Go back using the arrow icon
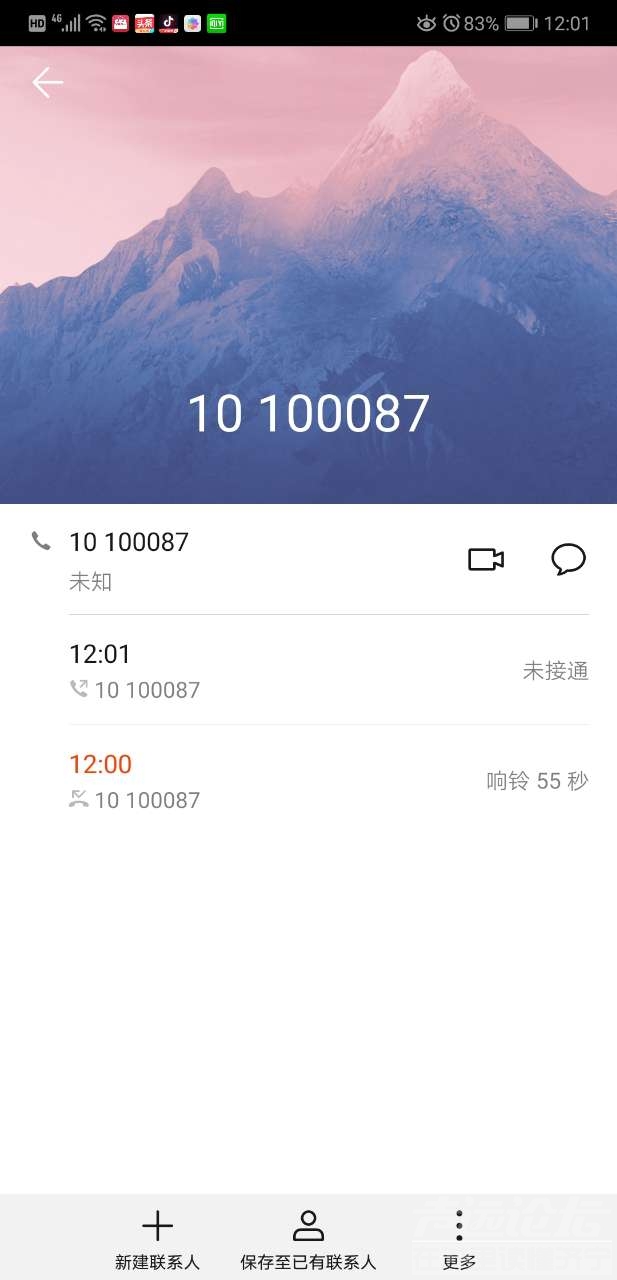The width and height of the screenshot is (617, 1280). click(x=47, y=83)
